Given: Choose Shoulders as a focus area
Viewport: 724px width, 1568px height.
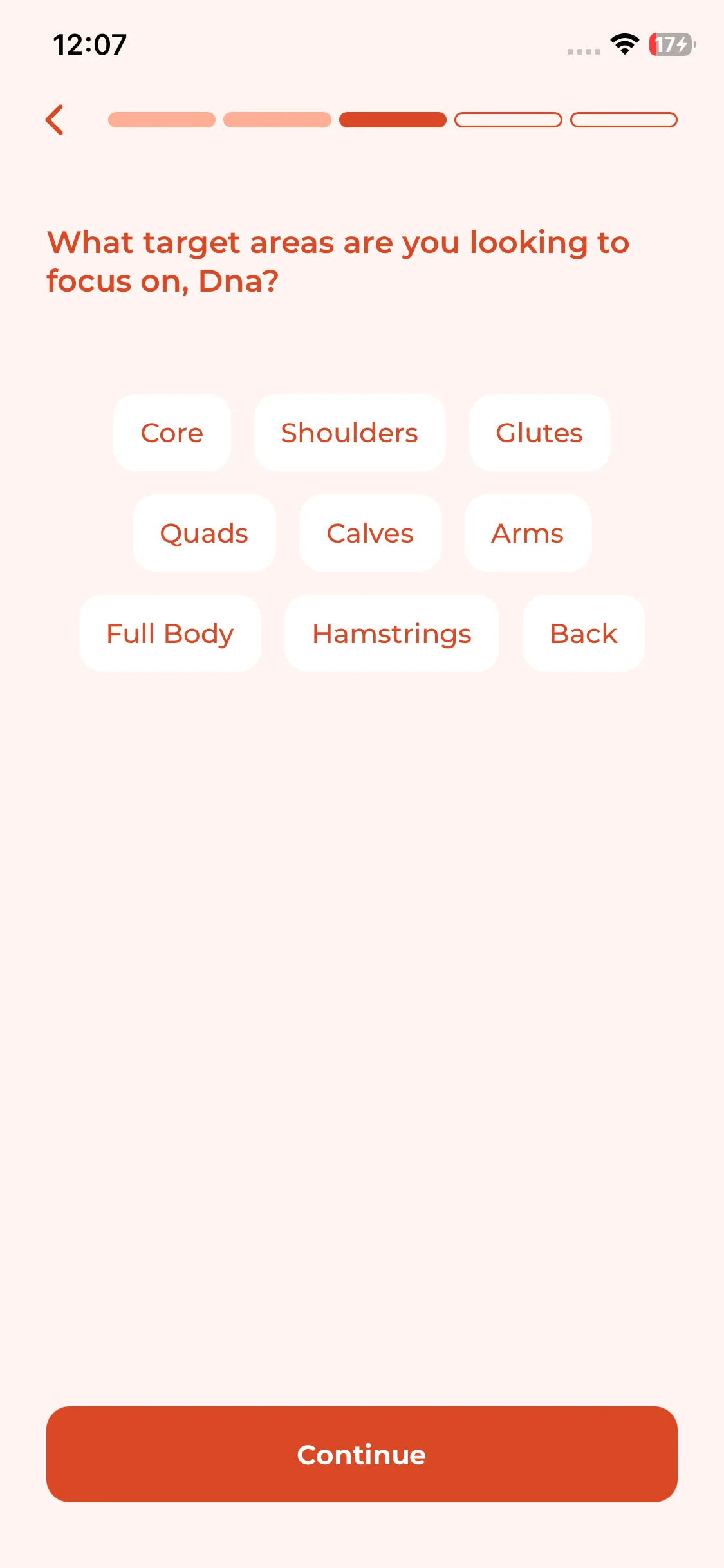Looking at the screenshot, I should 349,433.
